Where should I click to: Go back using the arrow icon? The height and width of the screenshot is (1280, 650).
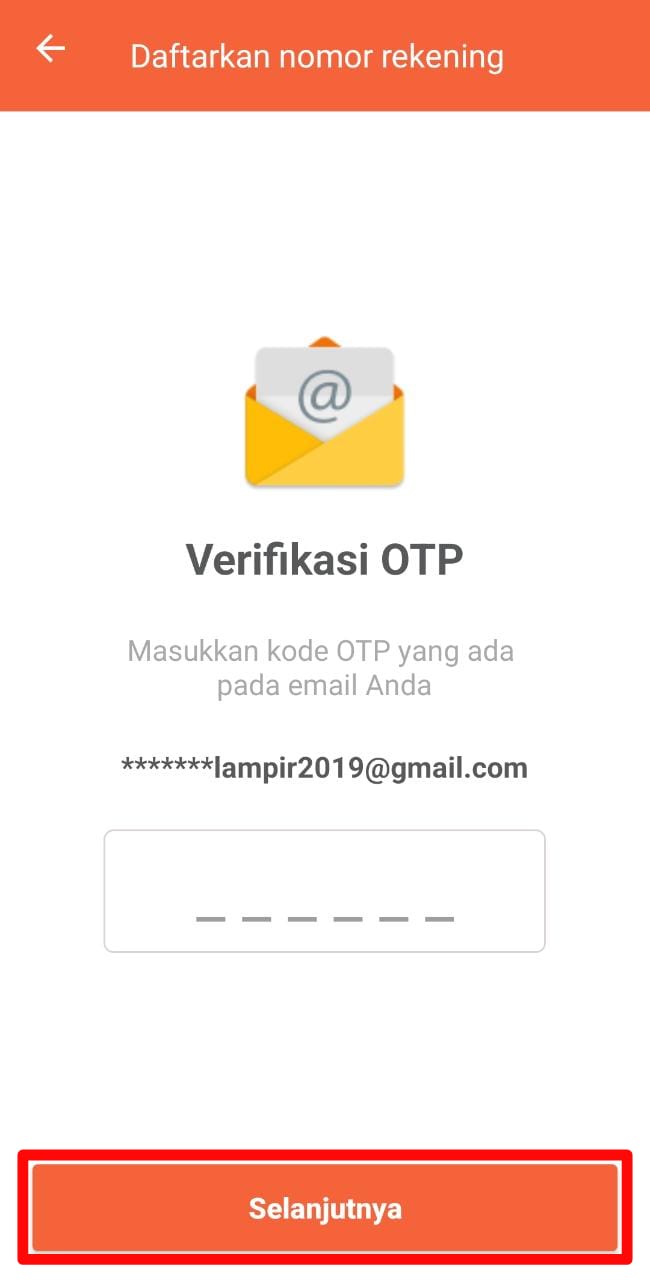pos(50,49)
